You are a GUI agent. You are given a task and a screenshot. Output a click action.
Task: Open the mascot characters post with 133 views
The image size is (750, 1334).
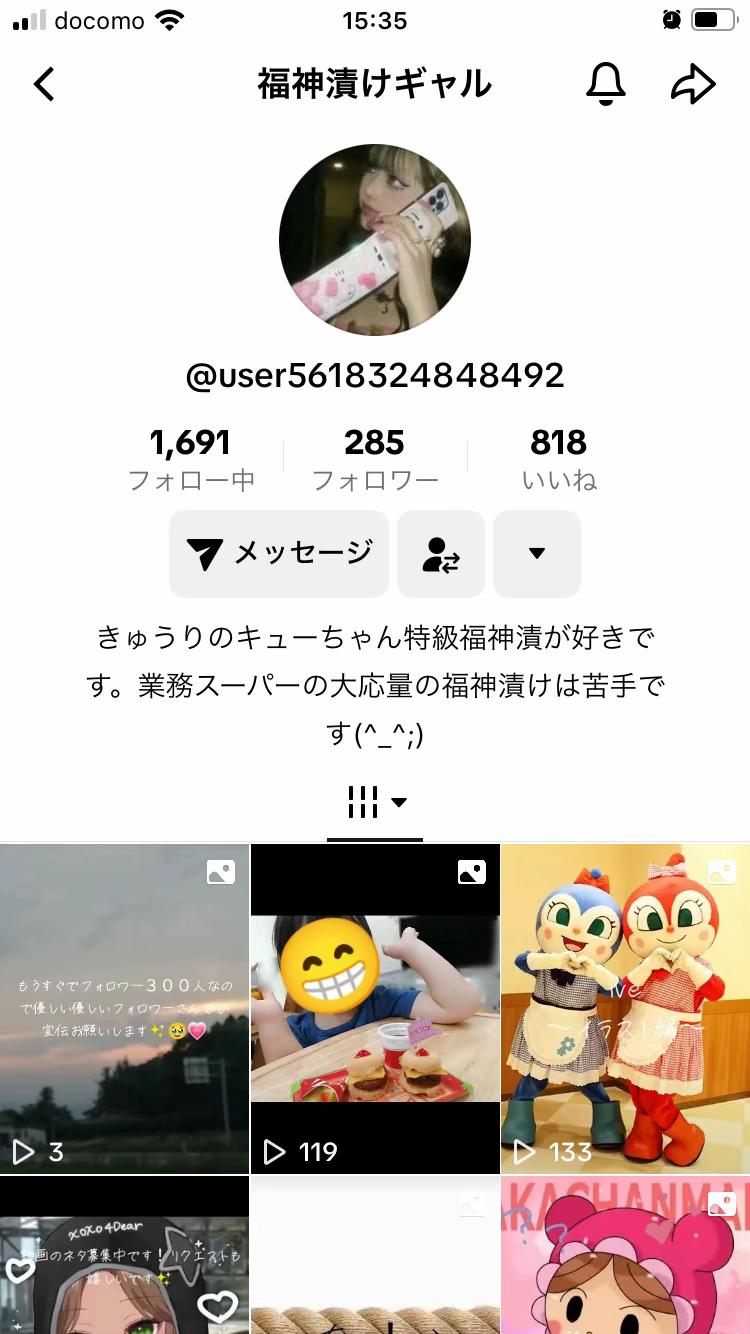(625, 1008)
